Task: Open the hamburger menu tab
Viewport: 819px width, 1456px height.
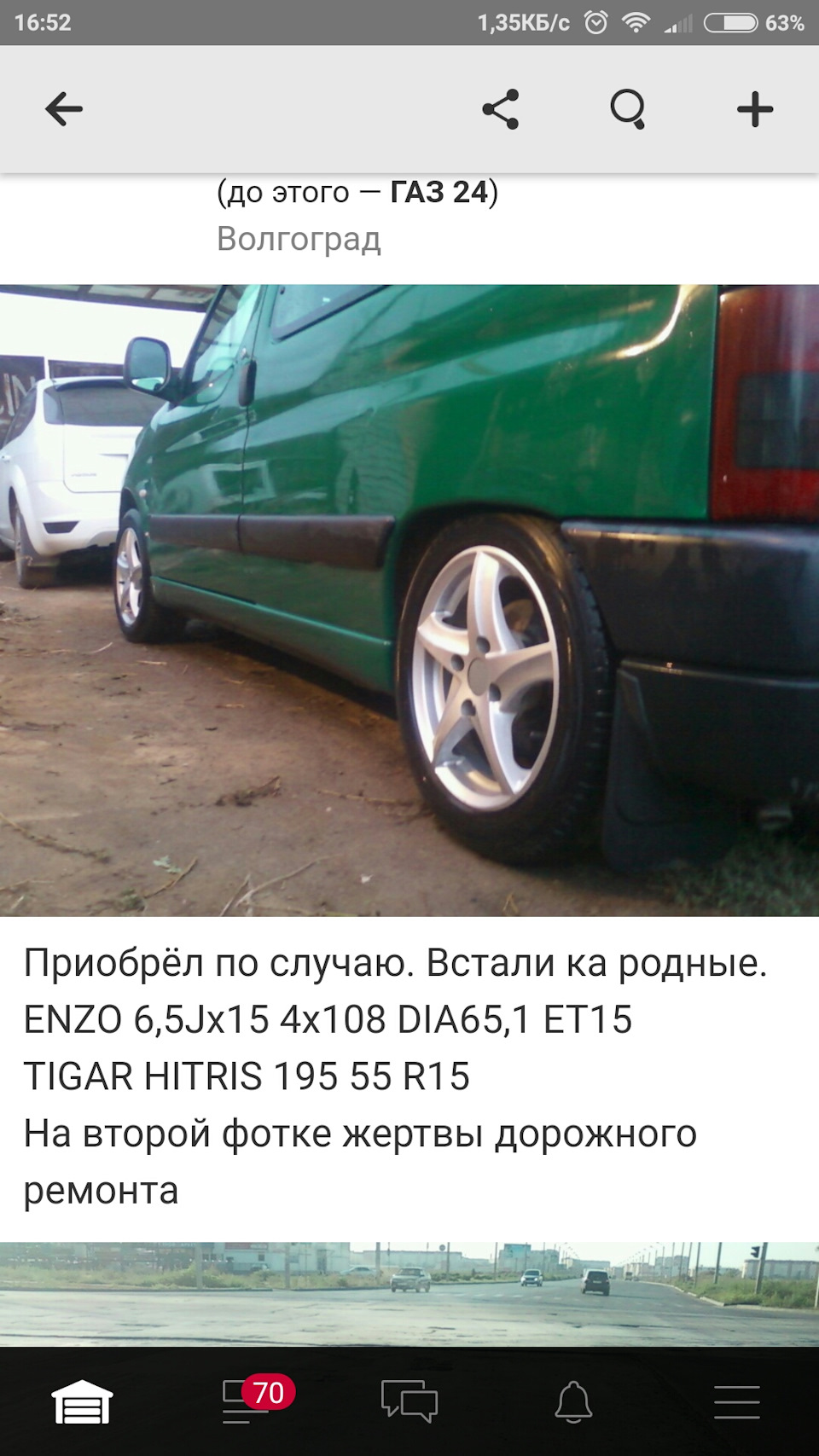Action: pyautogui.click(x=737, y=1401)
